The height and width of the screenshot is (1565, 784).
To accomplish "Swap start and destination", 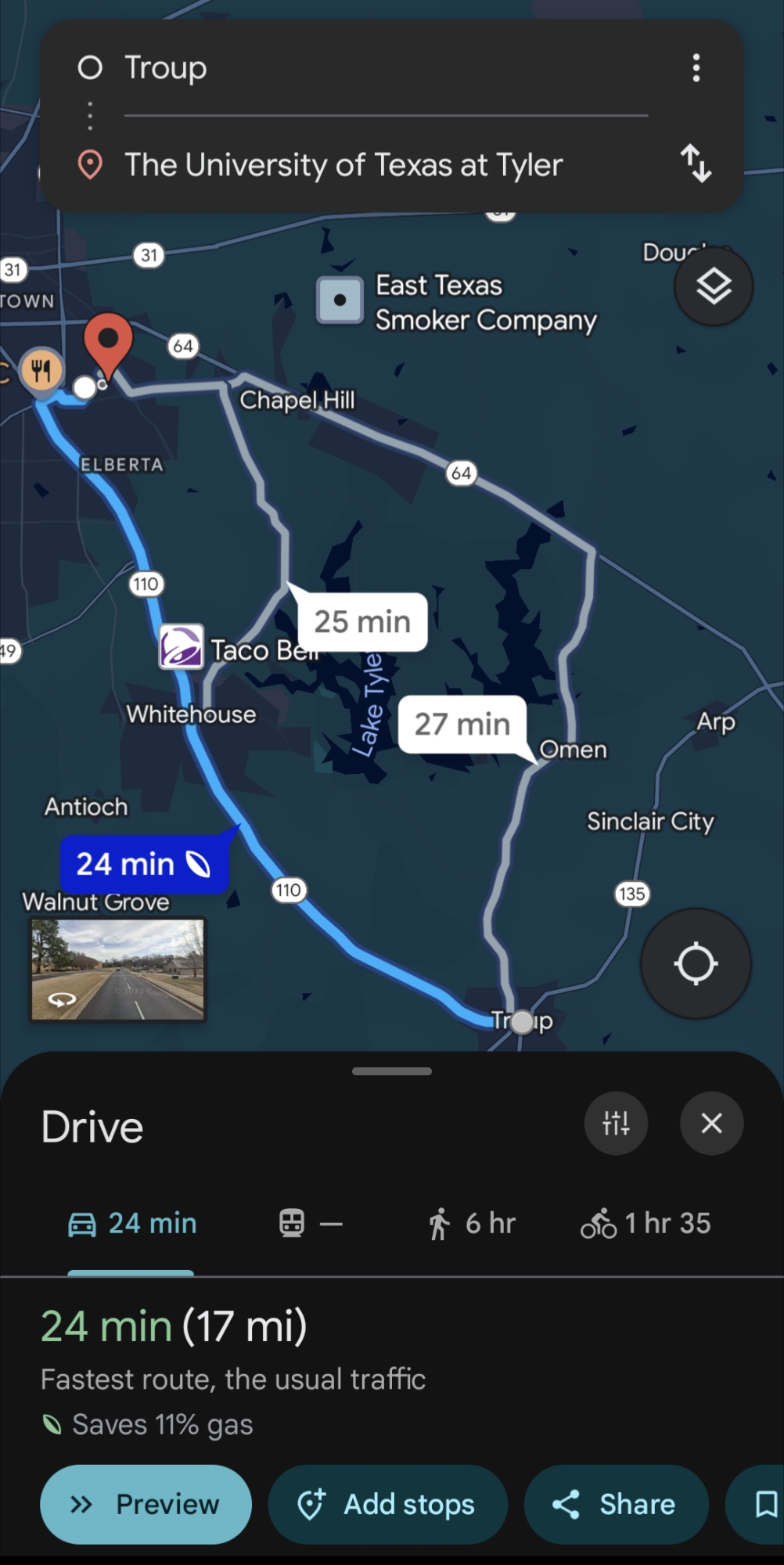I will tap(696, 164).
